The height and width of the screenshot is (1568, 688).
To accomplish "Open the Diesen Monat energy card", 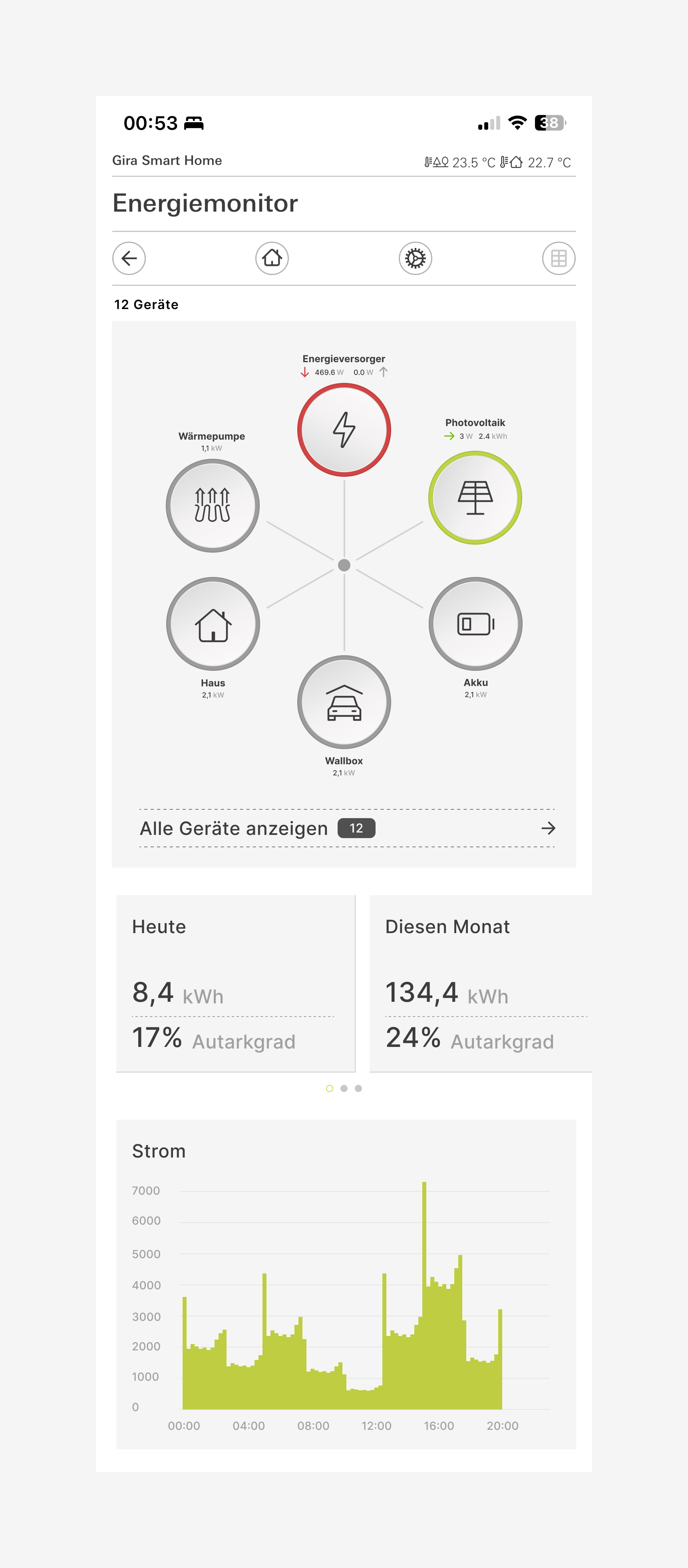I will click(x=480, y=983).
